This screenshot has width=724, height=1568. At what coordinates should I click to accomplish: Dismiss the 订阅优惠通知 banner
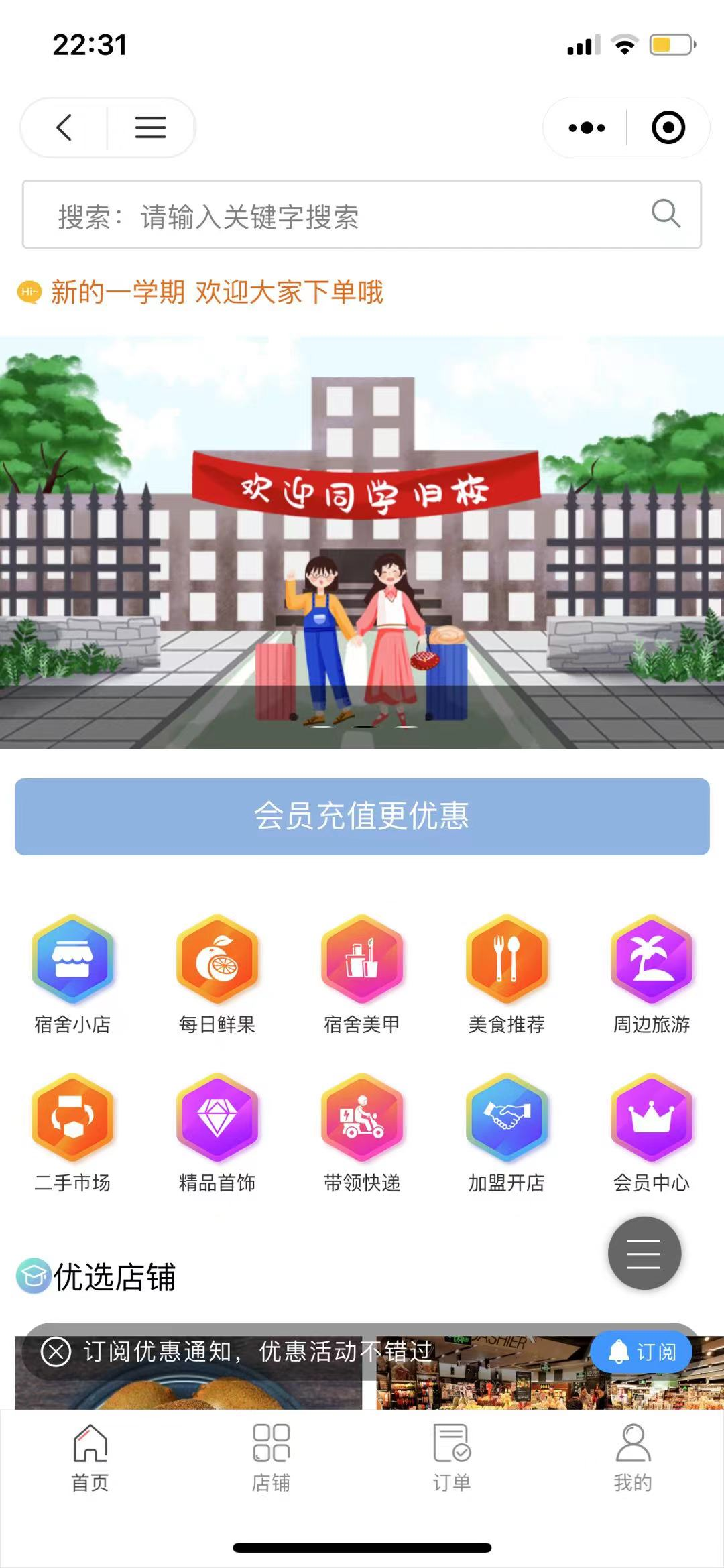pos(56,1352)
